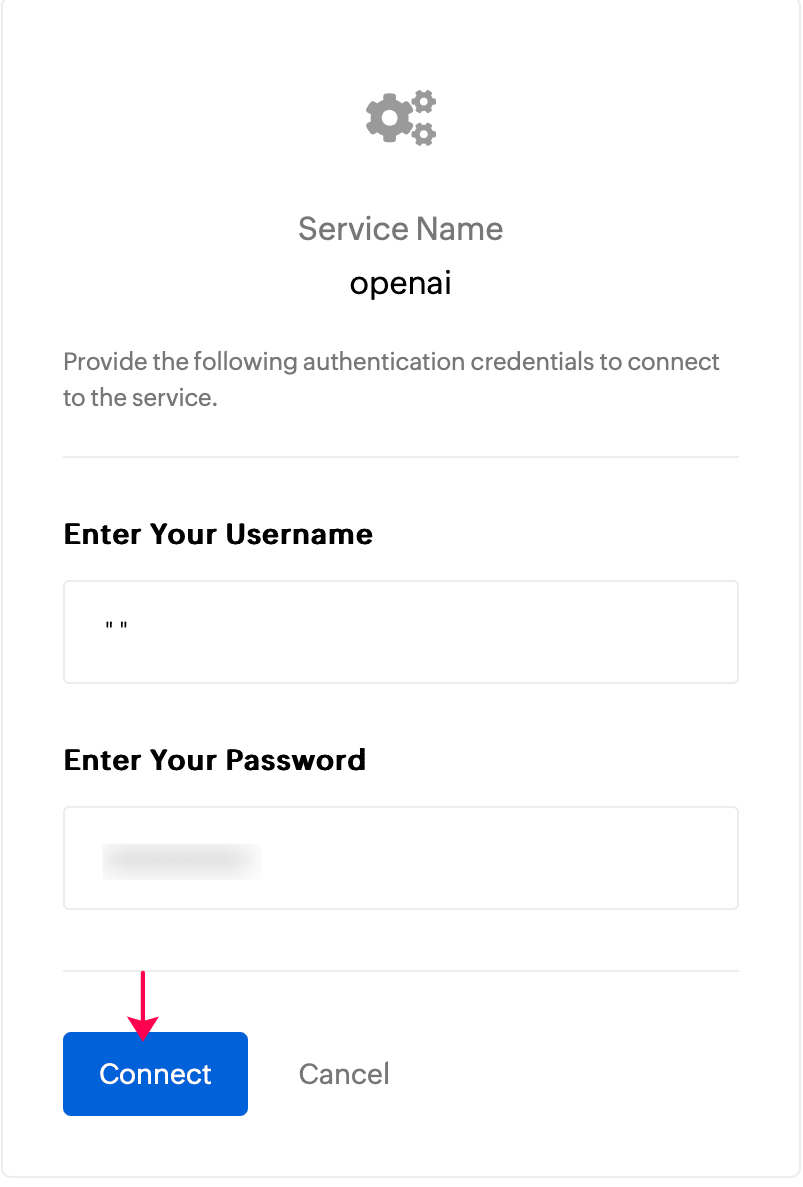Image resolution: width=803 pixels, height=1187 pixels.
Task: Cancel the connection dialog
Action: (344, 1074)
